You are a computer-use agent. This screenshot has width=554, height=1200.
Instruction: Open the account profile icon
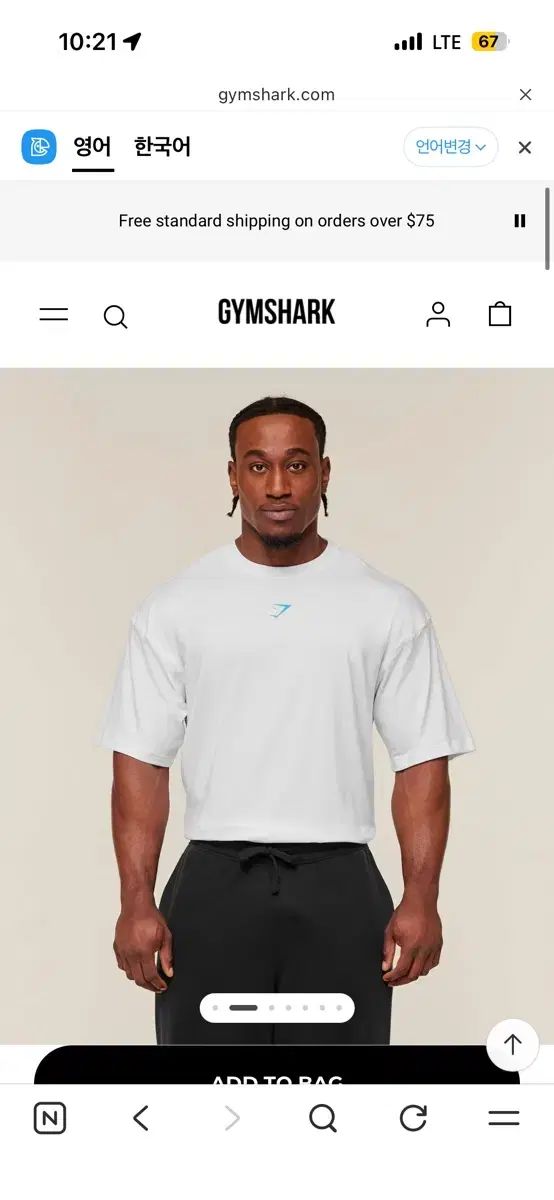(438, 314)
